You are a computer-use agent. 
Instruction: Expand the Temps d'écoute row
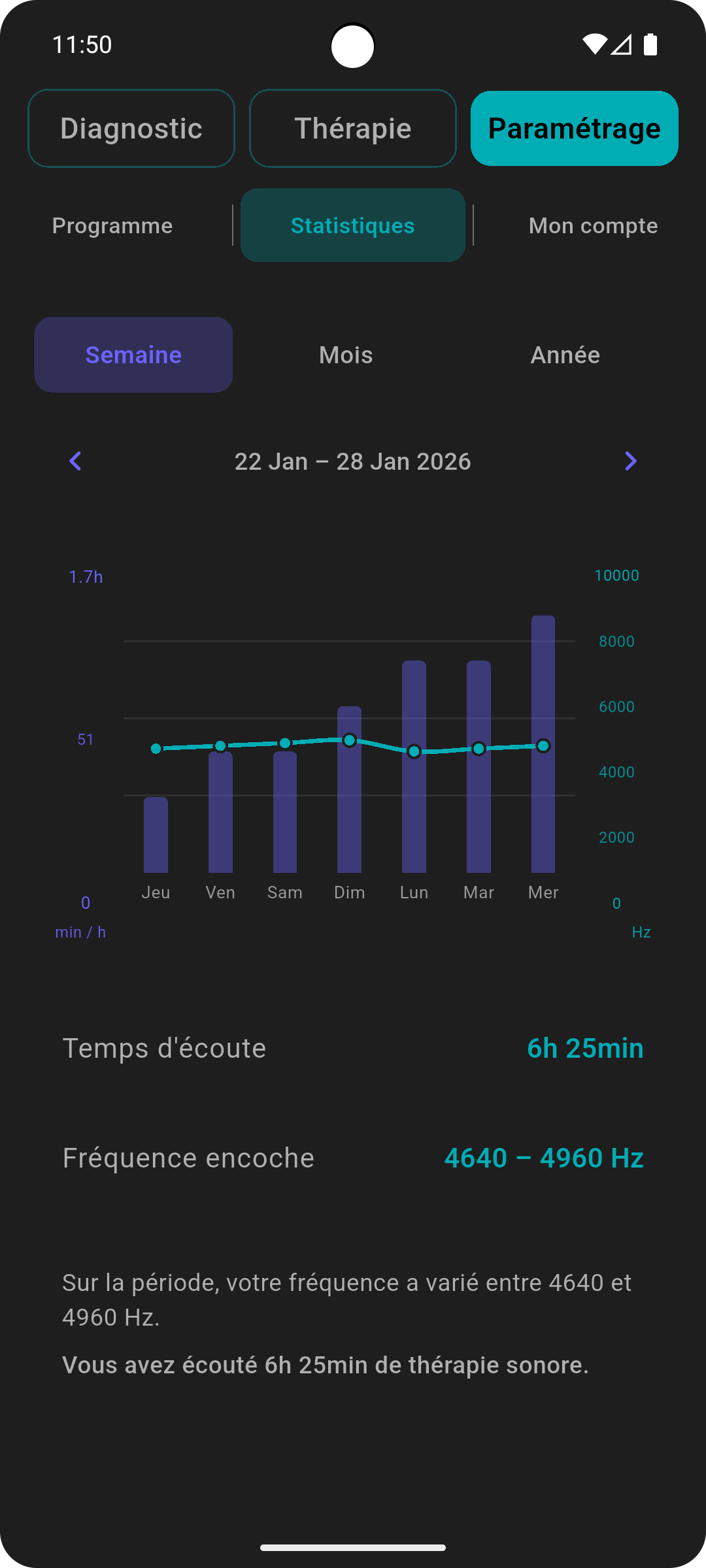(x=352, y=1048)
